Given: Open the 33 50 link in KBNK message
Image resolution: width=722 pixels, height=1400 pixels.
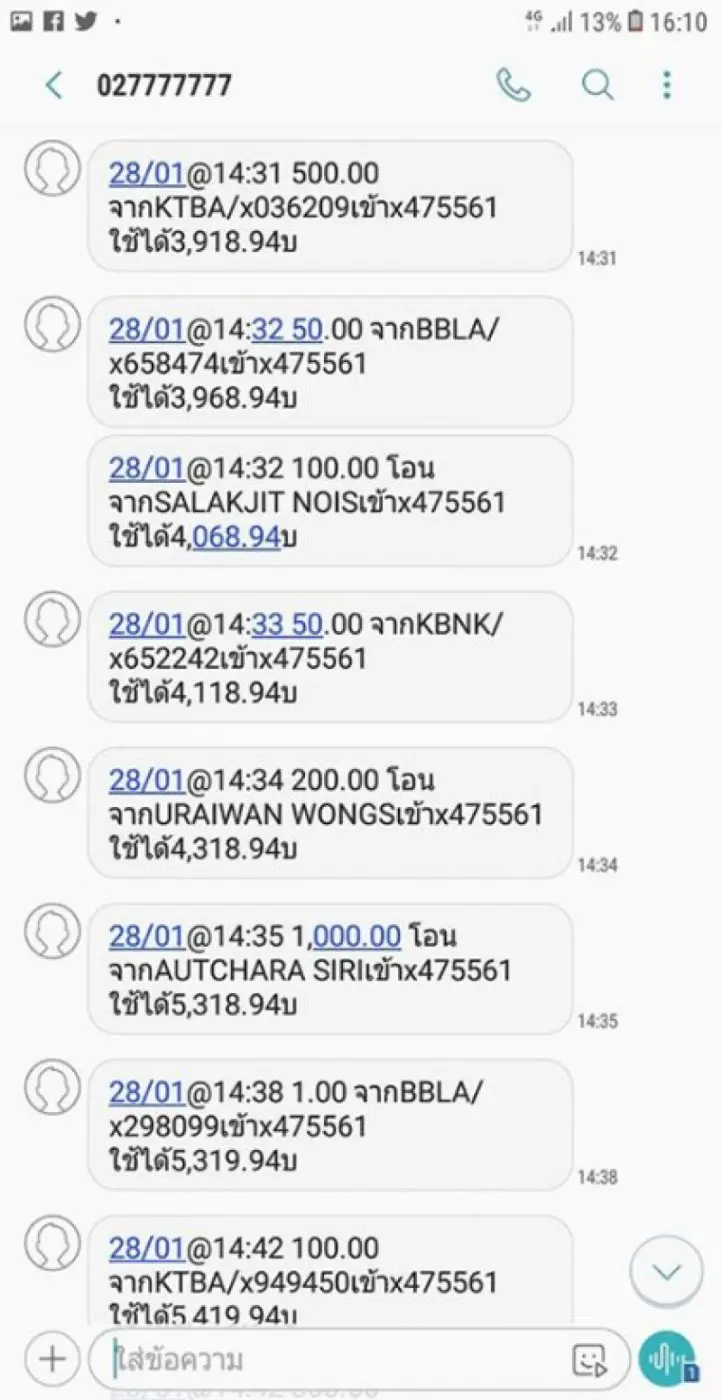Looking at the screenshot, I should [286, 625].
